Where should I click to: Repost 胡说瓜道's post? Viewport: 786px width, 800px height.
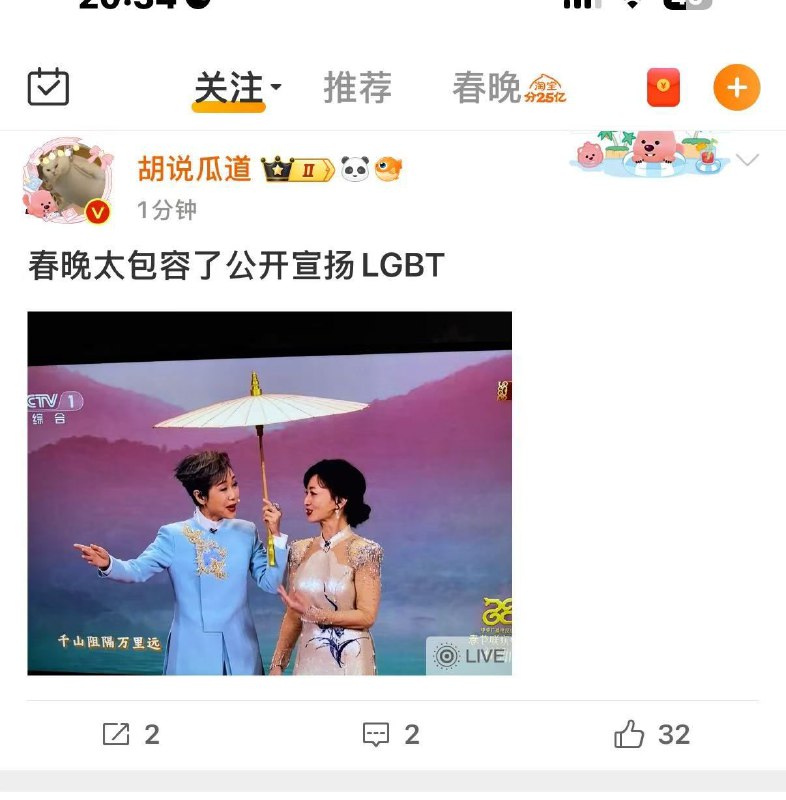[131, 735]
